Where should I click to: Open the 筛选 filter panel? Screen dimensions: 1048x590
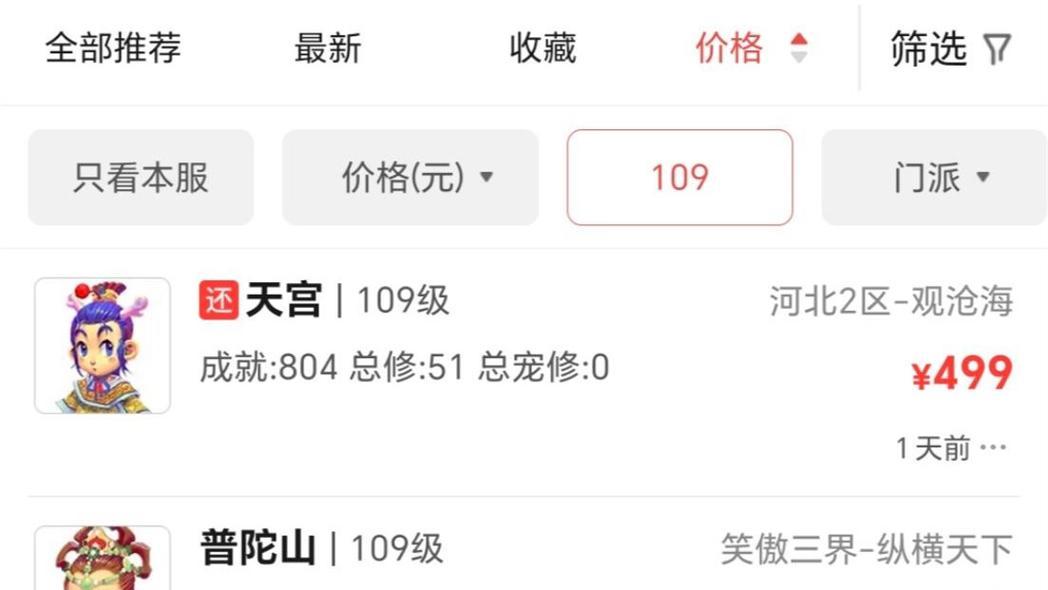(950, 48)
